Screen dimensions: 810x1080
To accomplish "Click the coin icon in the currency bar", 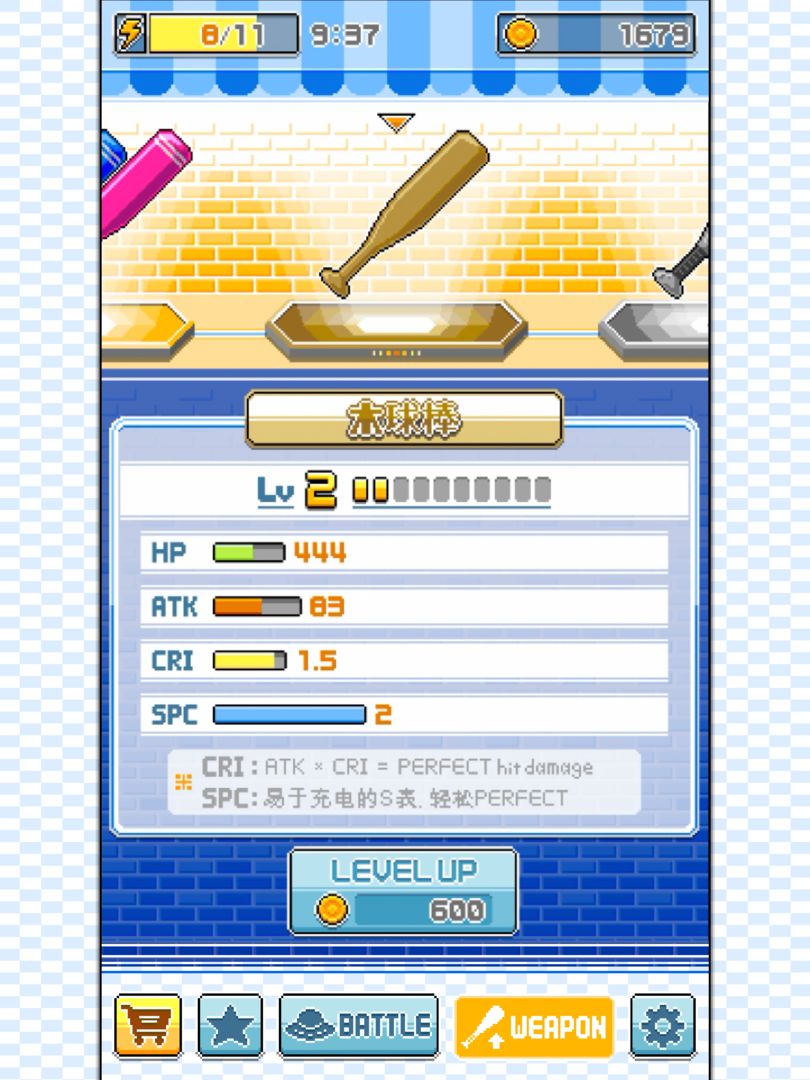I will click(522, 31).
